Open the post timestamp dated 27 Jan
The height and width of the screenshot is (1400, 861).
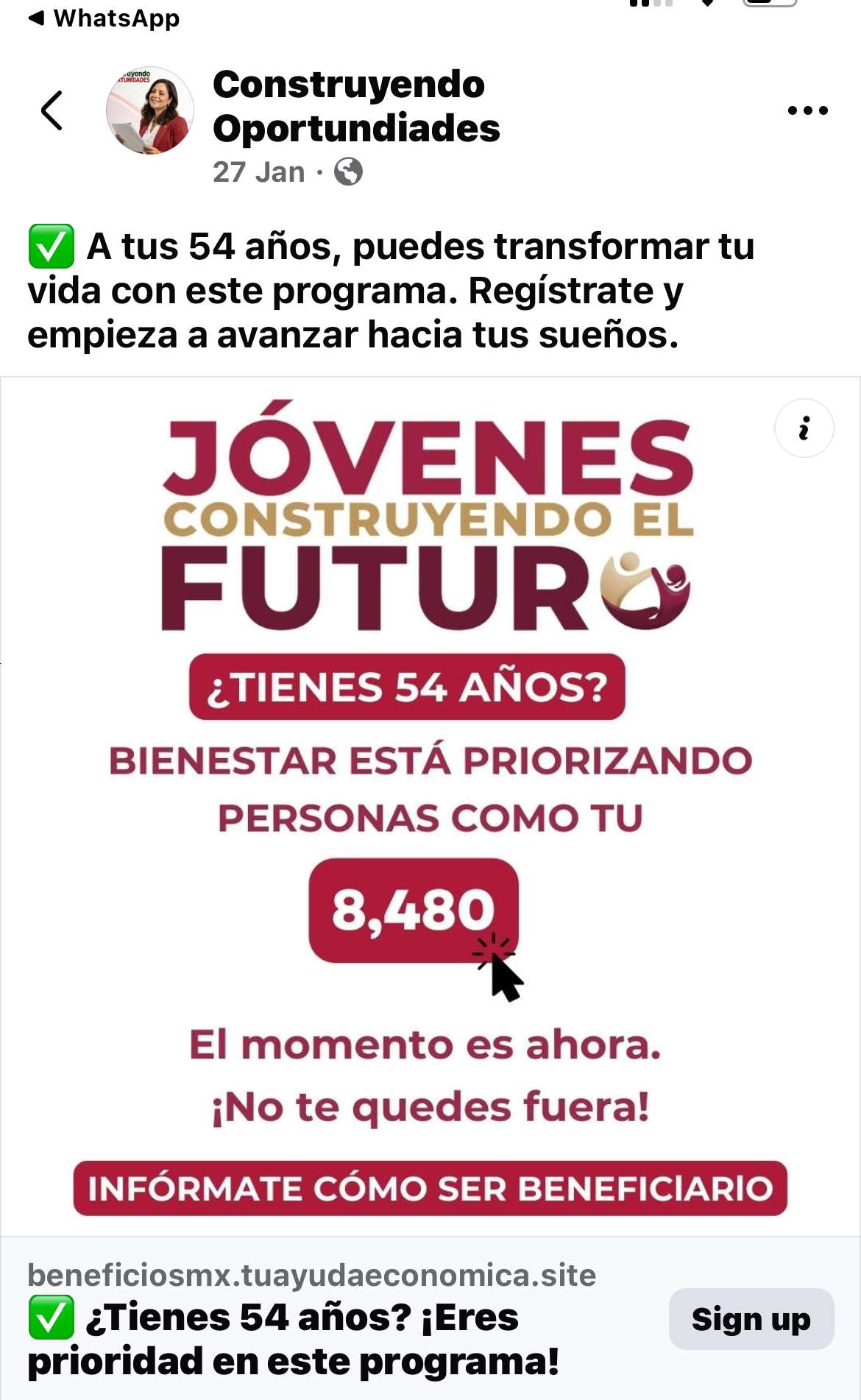(x=258, y=172)
